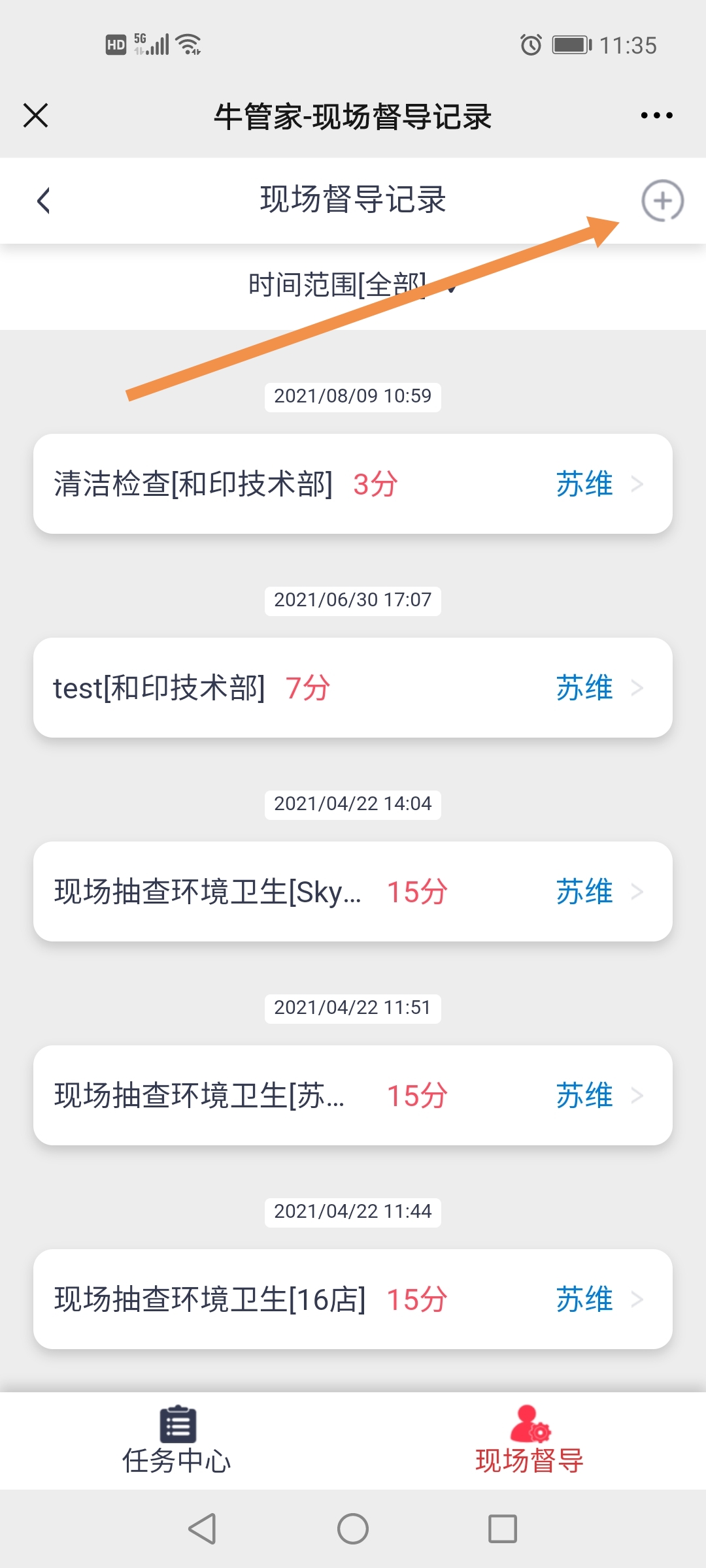Switch to the 任务中心 tab

tap(176, 1441)
